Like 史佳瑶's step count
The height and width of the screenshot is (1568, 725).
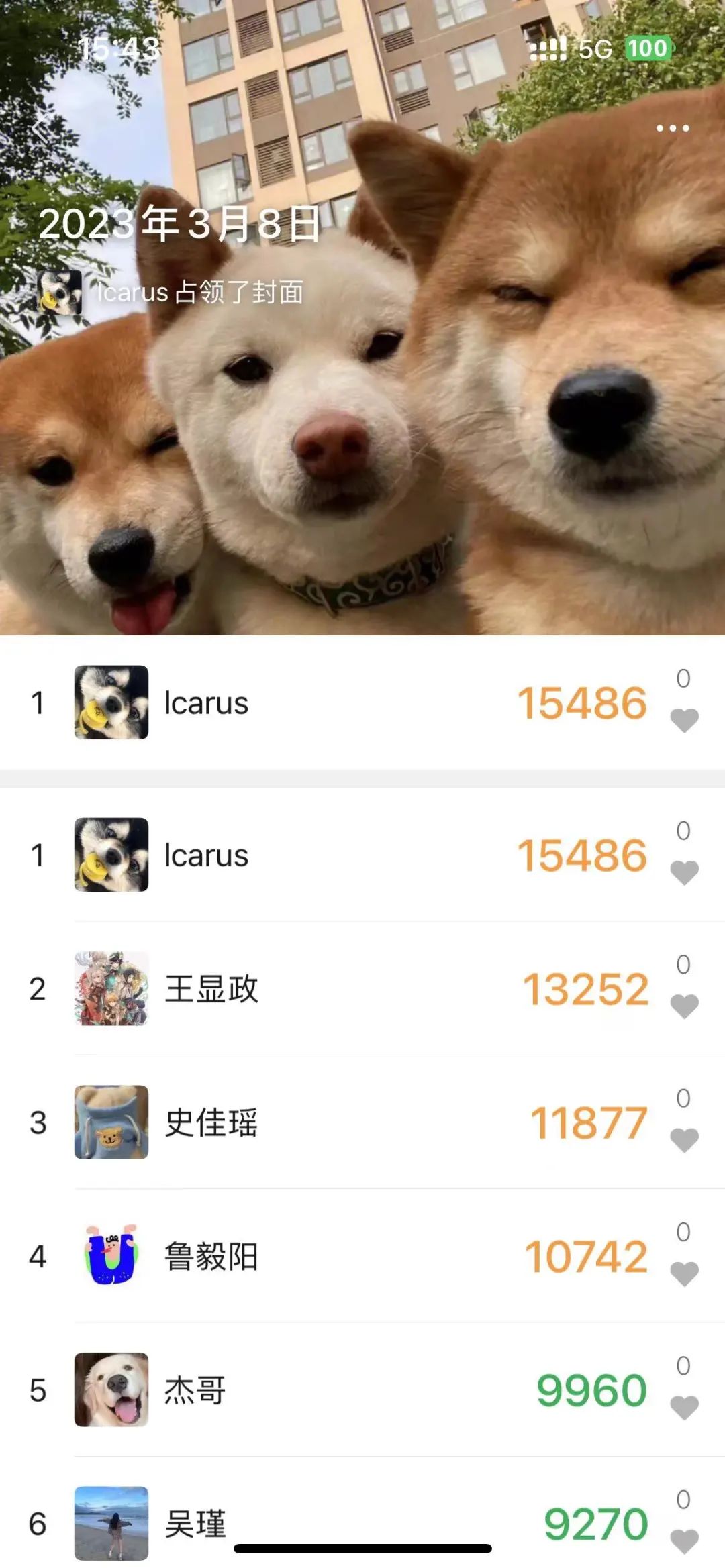[684, 1139]
